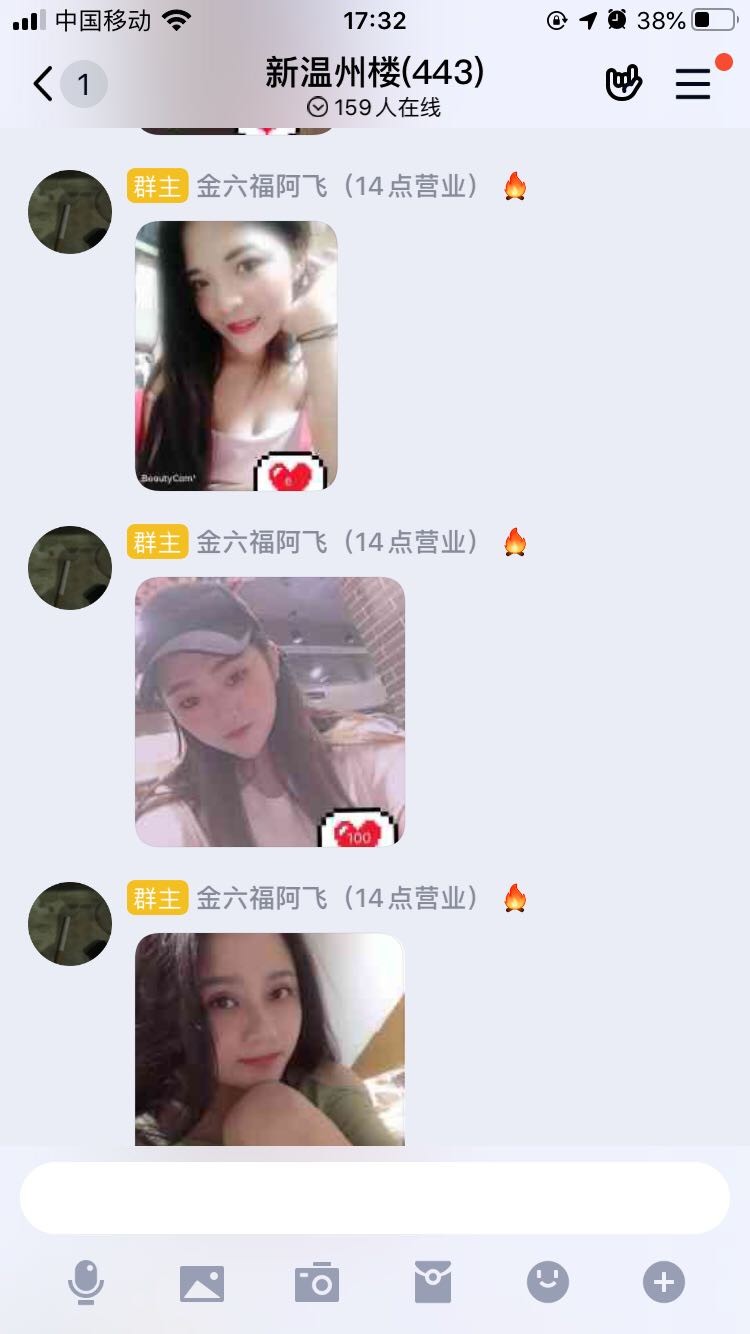Send a red packet
The height and width of the screenshot is (1334, 750).
[433, 1282]
